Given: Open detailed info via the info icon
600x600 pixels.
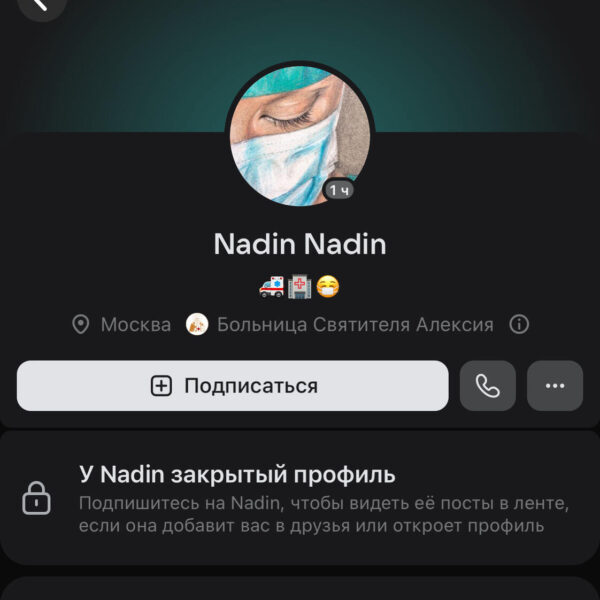Looking at the screenshot, I should click(519, 325).
